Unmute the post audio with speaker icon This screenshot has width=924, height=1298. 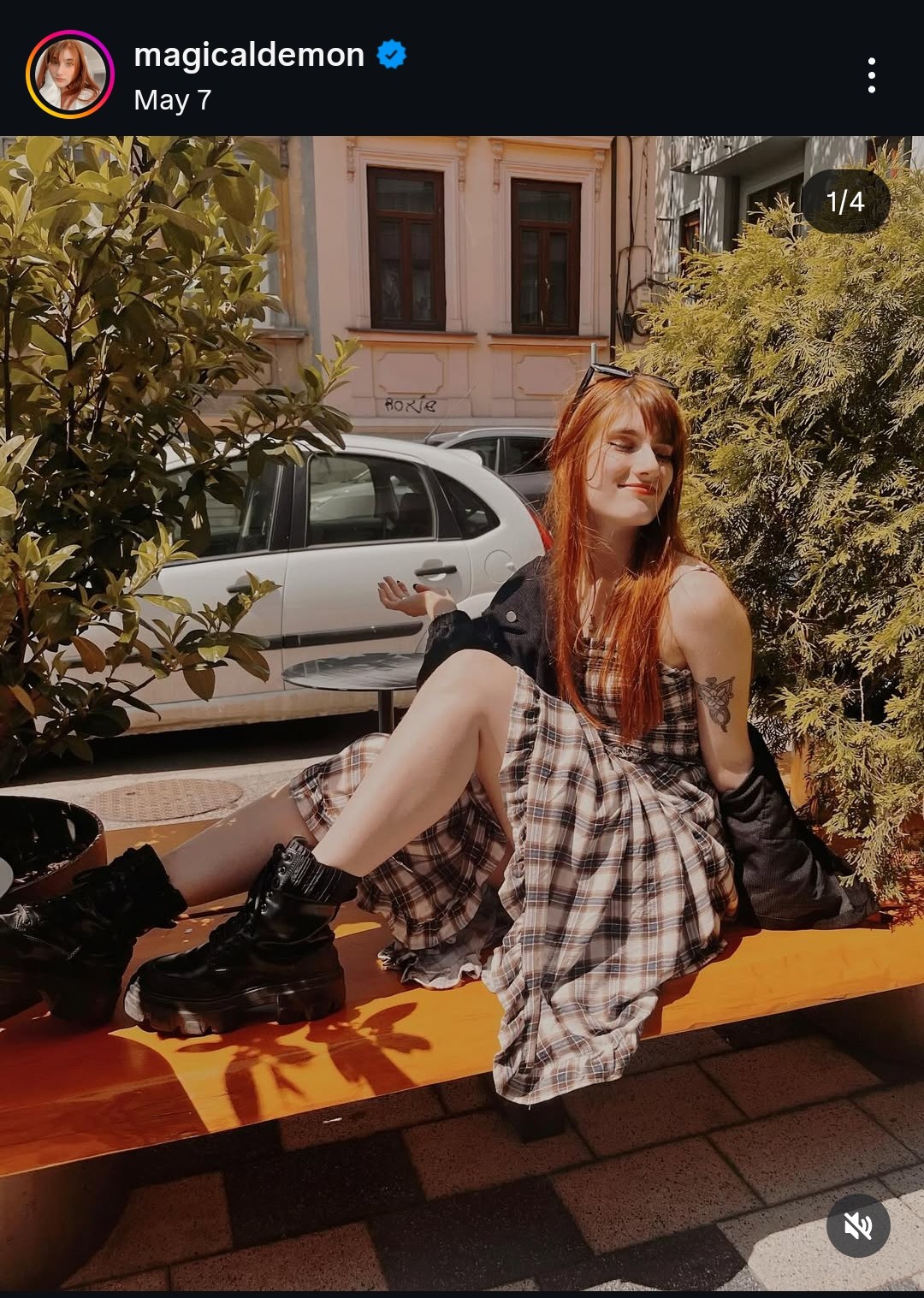coord(857,1225)
